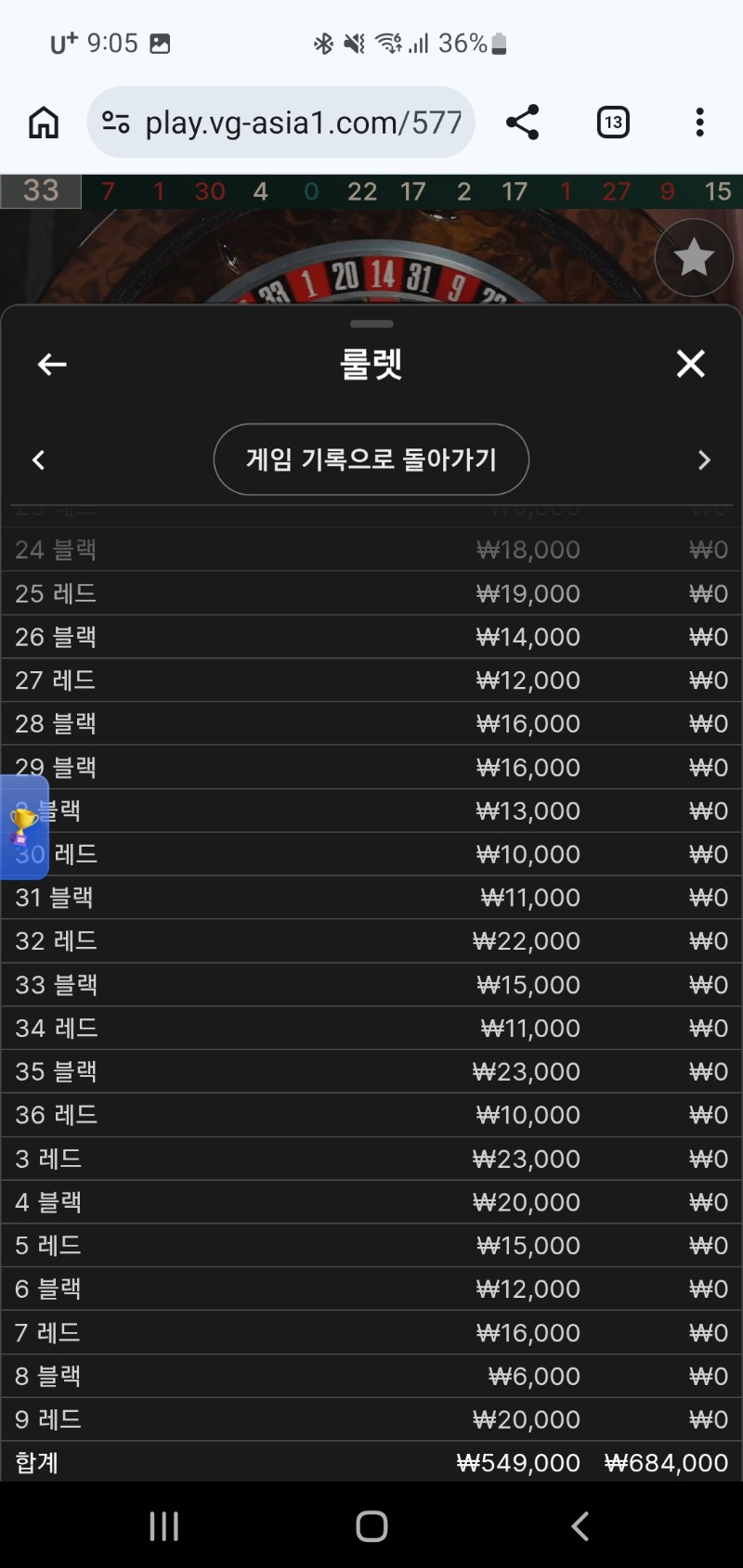Tap the star favorite button
This screenshot has height=1568, width=743.
coord(694,258)
